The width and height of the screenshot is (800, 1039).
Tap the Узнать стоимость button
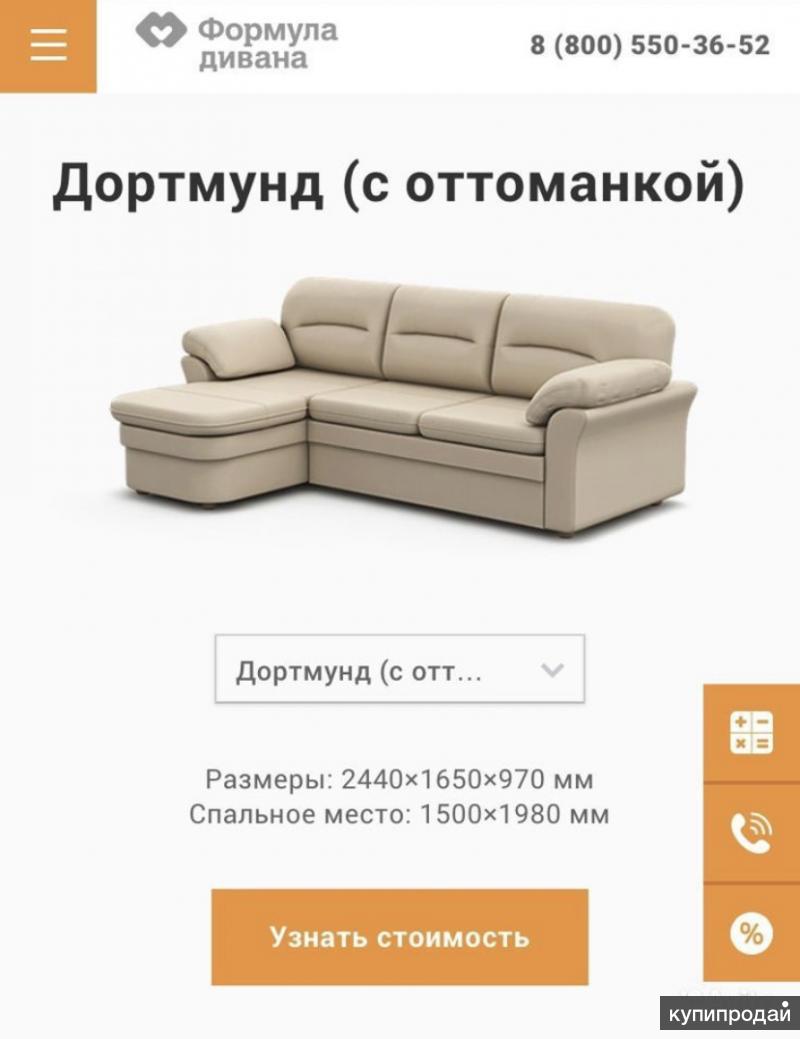[x=399, y=937]
